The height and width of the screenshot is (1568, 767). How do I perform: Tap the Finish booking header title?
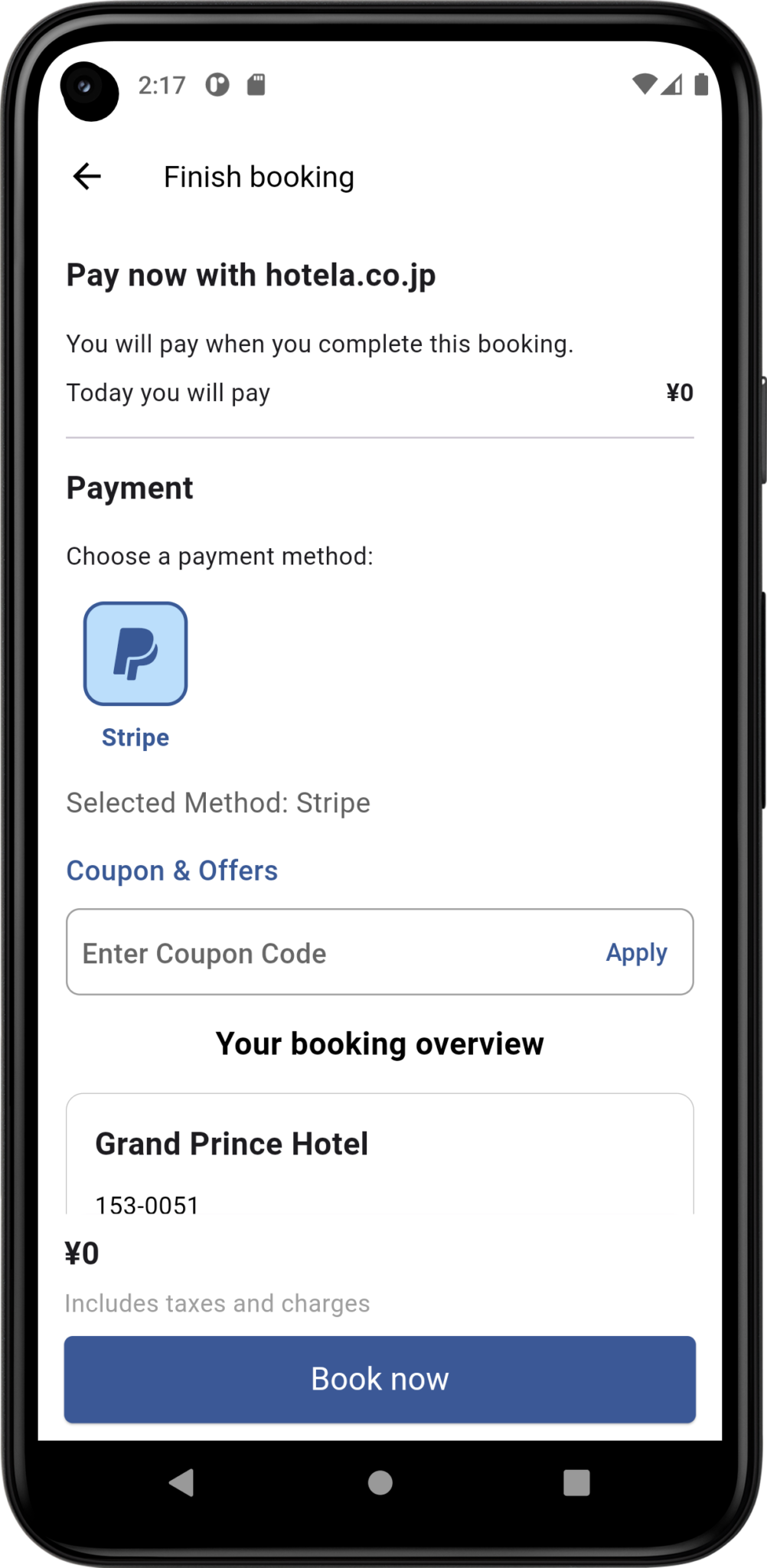258,177
